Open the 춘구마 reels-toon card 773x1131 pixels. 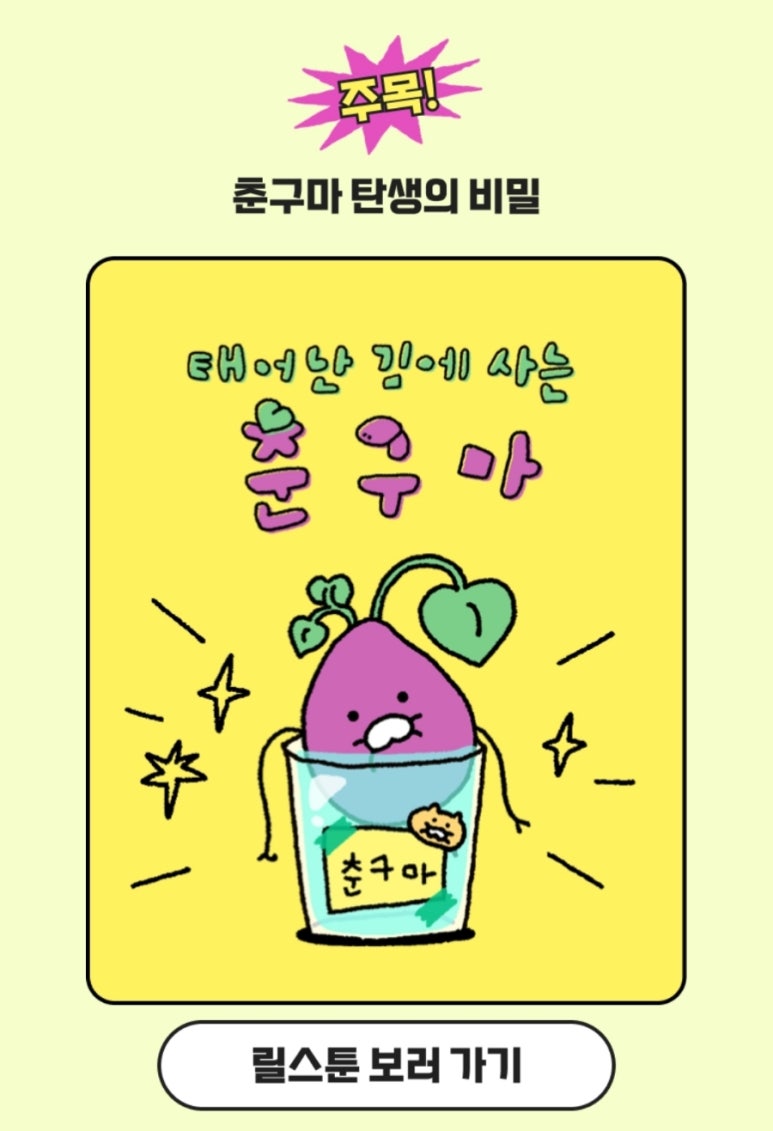coord(386,630)
